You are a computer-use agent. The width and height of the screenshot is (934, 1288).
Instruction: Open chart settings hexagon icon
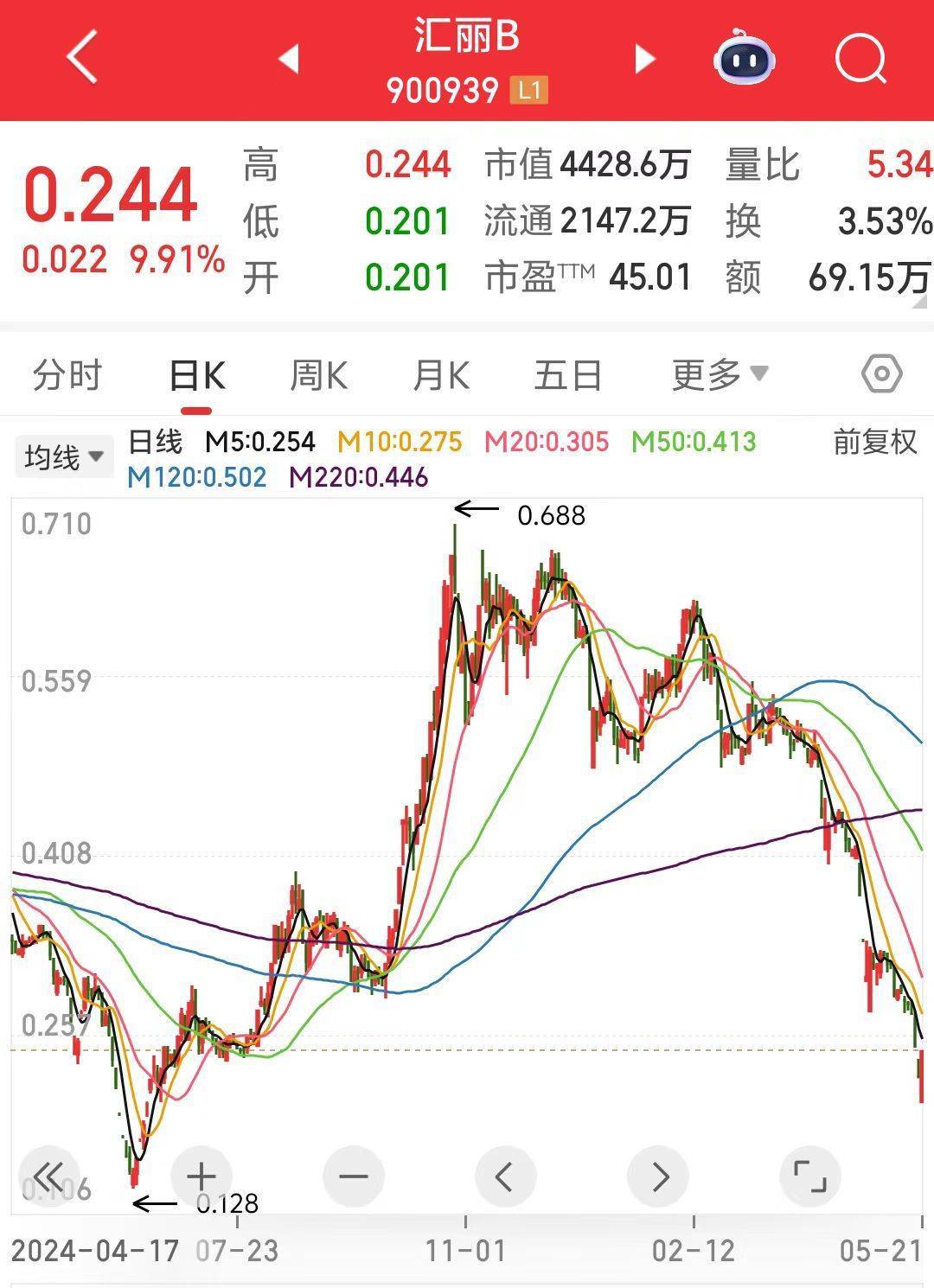(x=881, y=374)
